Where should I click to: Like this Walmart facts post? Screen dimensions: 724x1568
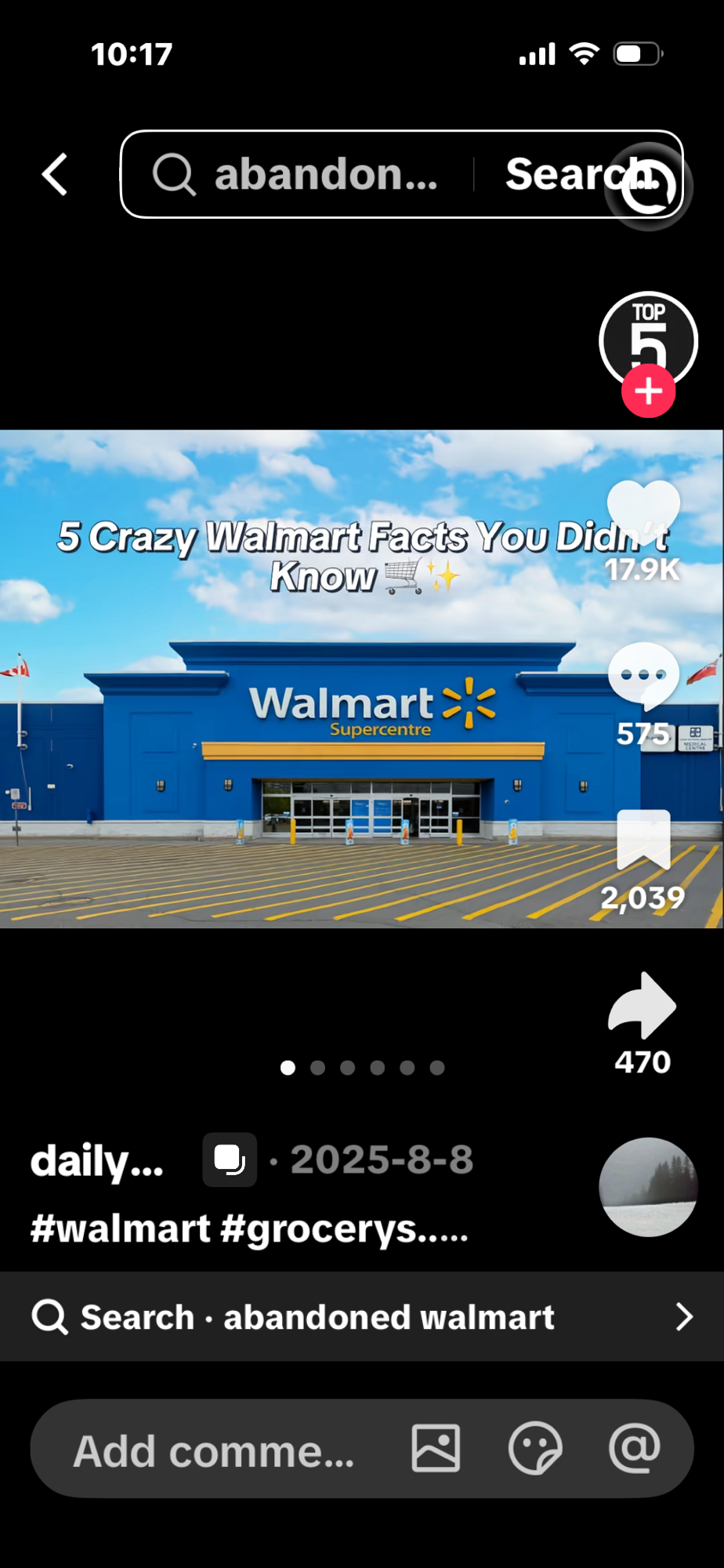(x=643, y=511)
